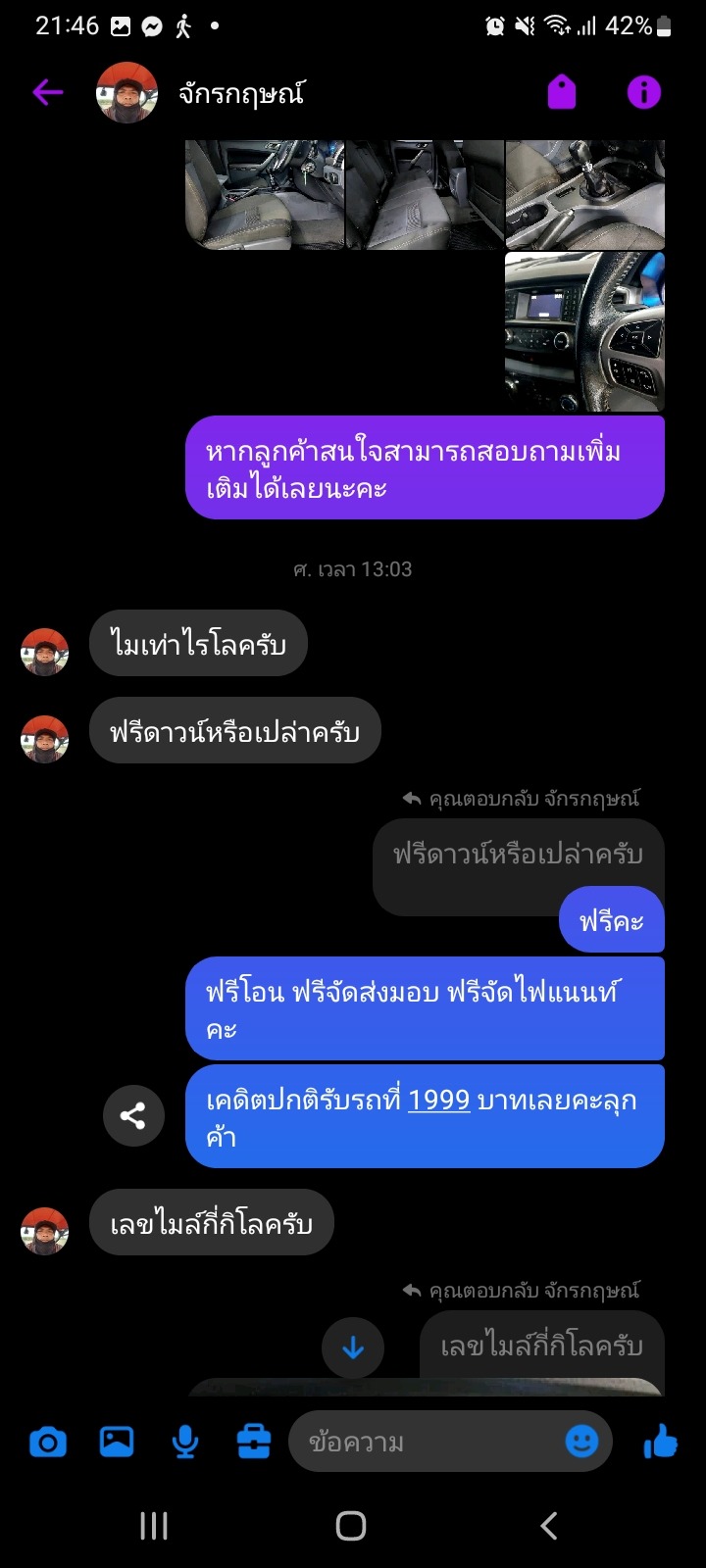Open จักรกฤษณ์'s profile from the header
This screenshot has width=706, height=1568.
click(x=200, y=93)
